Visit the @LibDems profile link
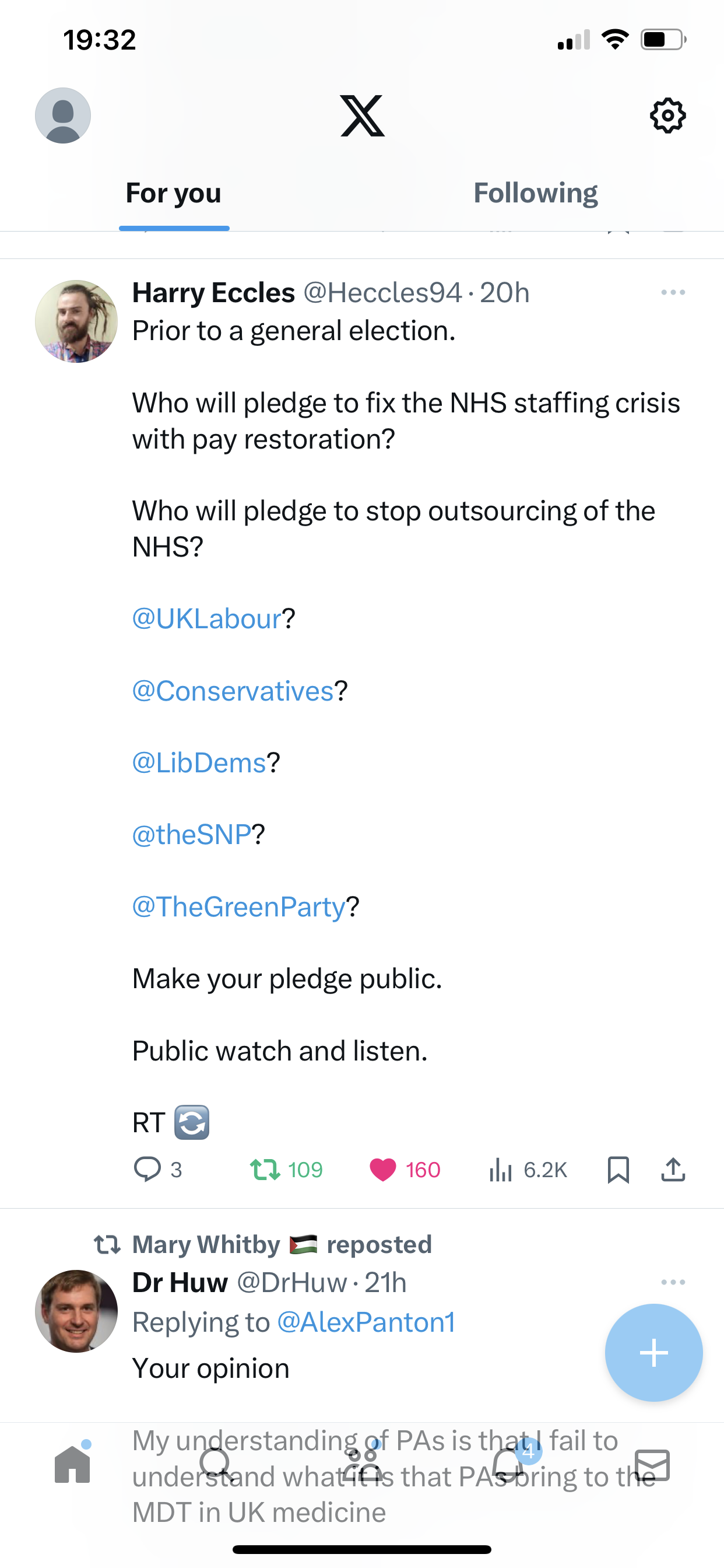This screenshot has width=724, height=1568. tap(199, 762)
